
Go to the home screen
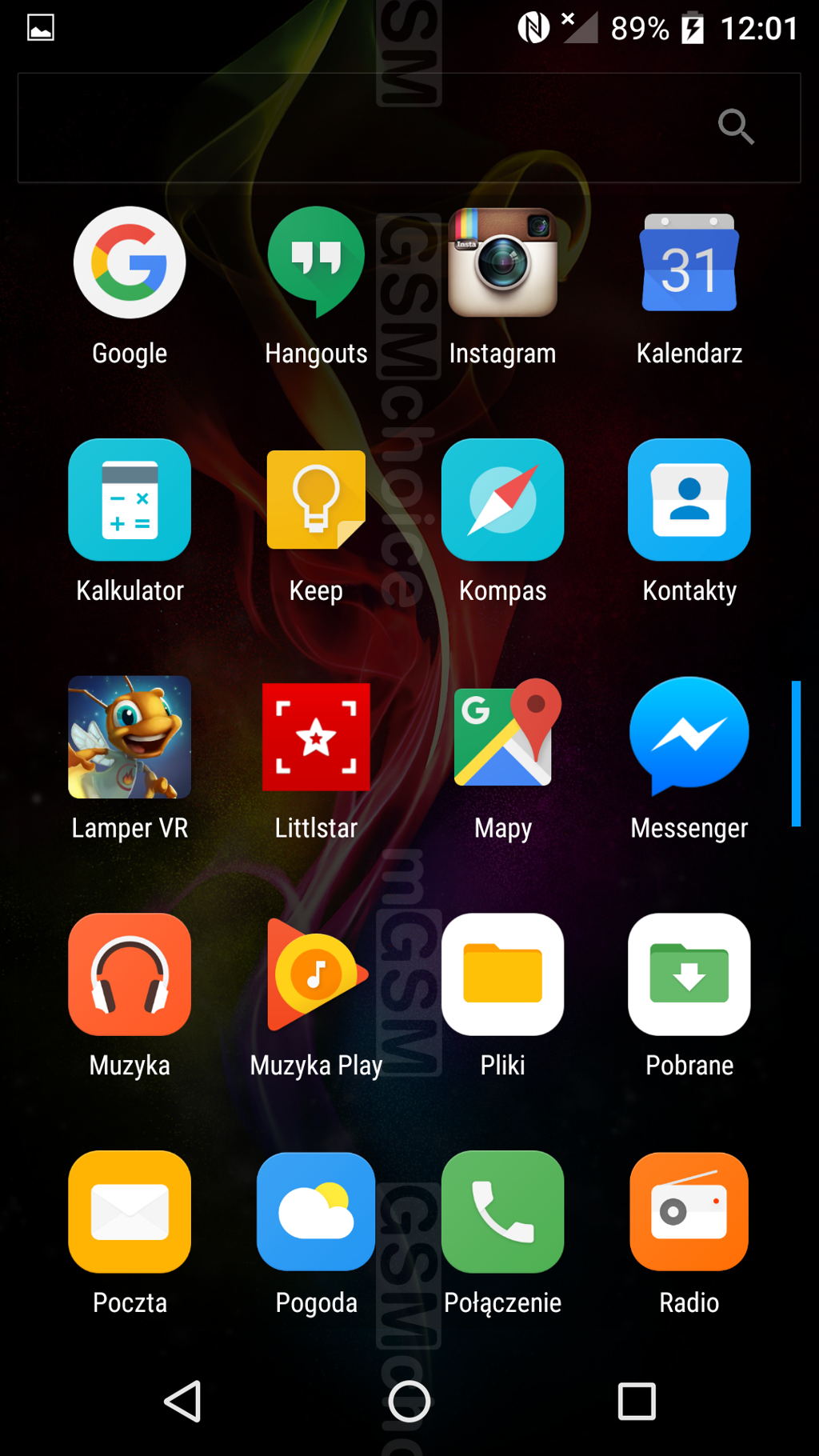[x=409, y=1402]
